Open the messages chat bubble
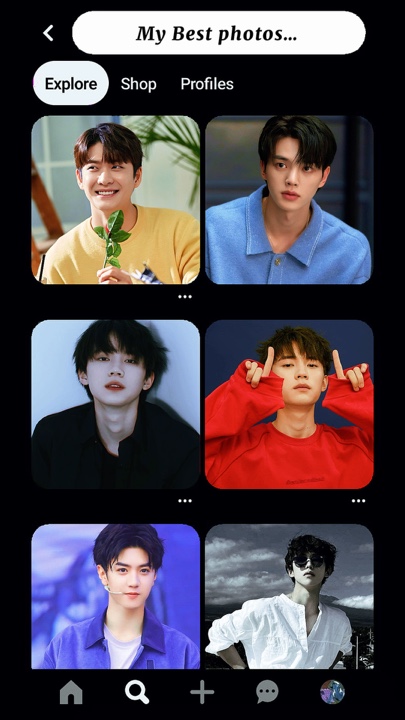405x720 pixels. click(x=267, y=692)
